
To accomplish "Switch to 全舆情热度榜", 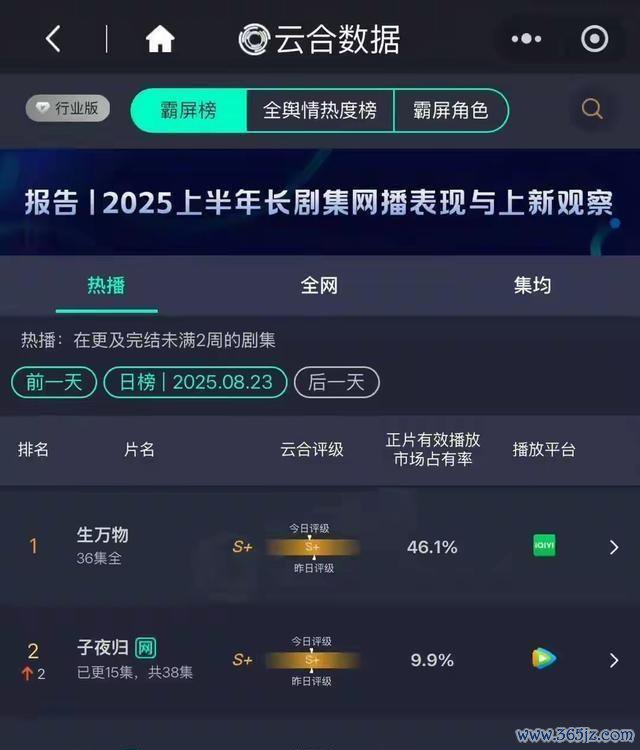I will pos(320,110).
